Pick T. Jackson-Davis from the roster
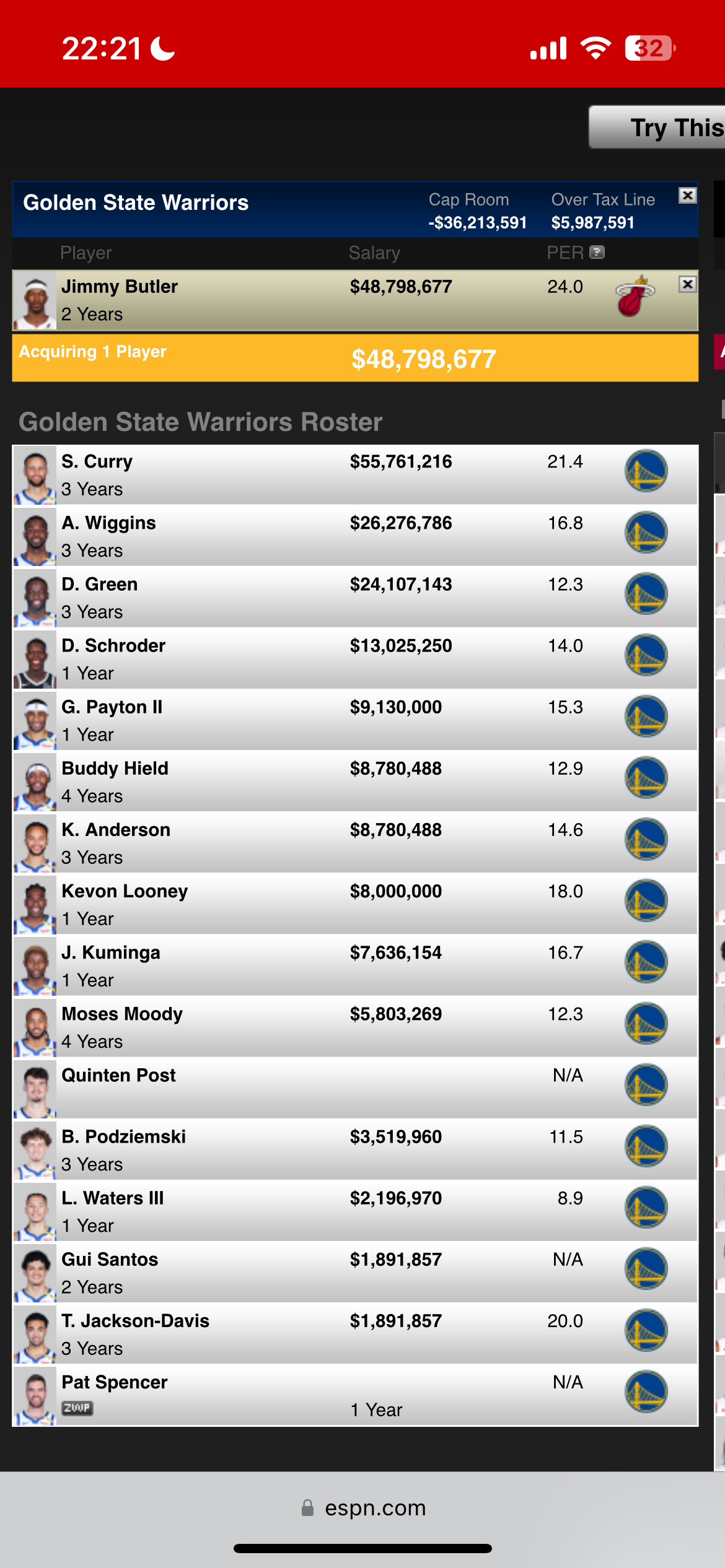Image resolution: width=725 pixels, height=1568 pixels. (x=355, y=1333)
